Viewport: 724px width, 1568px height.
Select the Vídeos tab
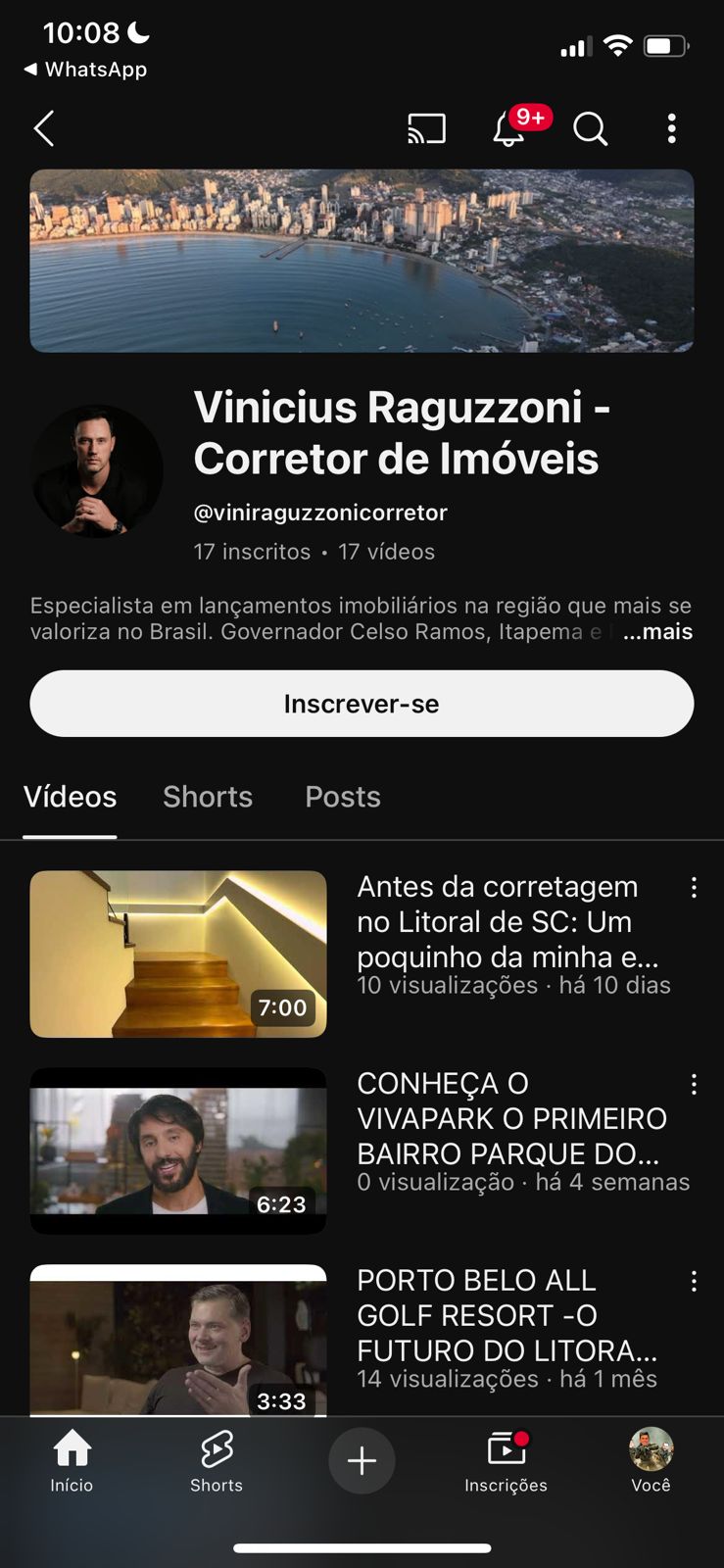(x=70, y=797)
